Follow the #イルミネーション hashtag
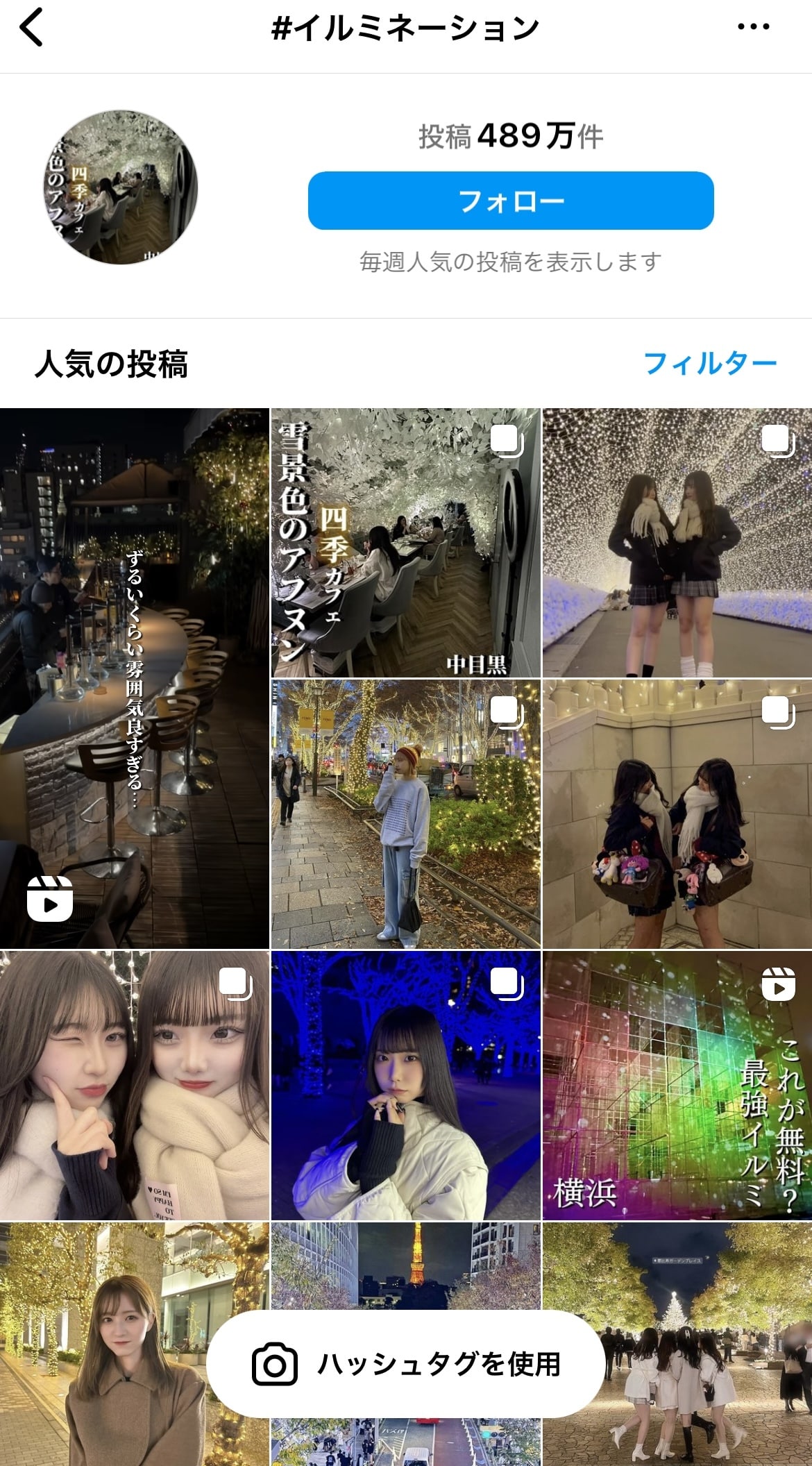 510,201
